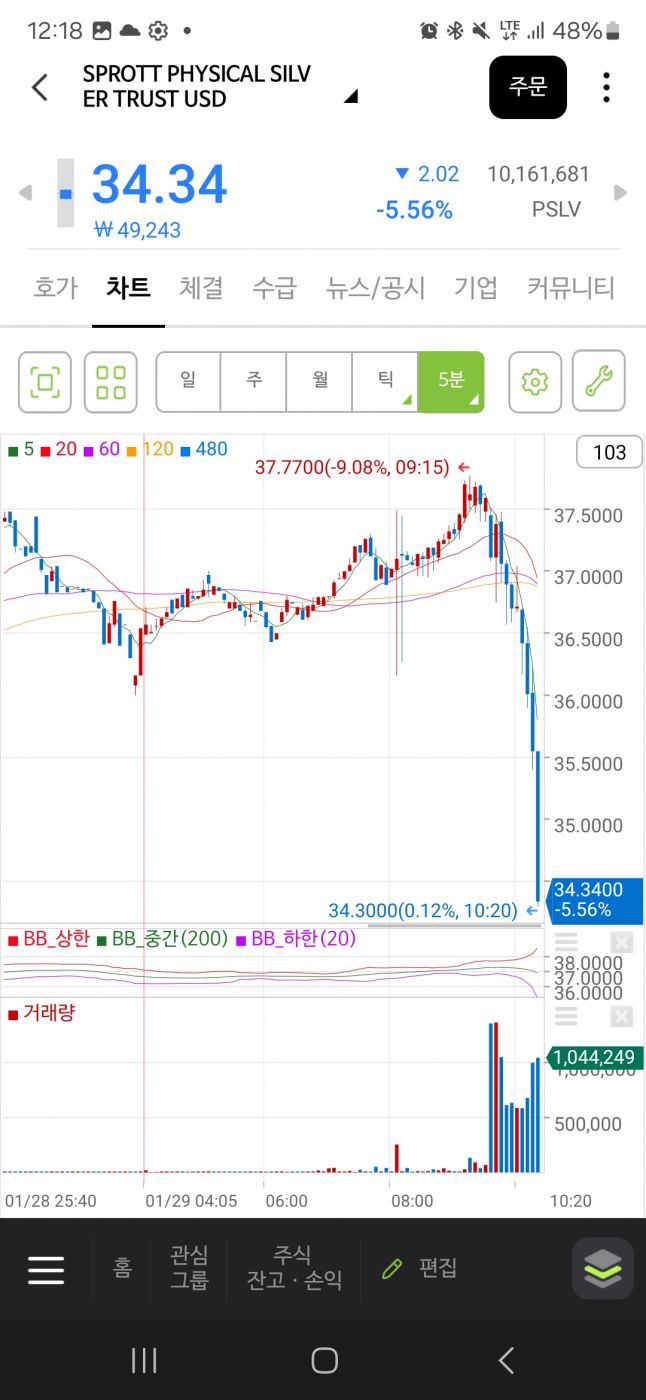
Task: Open the 뉴스/공시 tab
Action: pyautogui.click(x=376, y=289)
